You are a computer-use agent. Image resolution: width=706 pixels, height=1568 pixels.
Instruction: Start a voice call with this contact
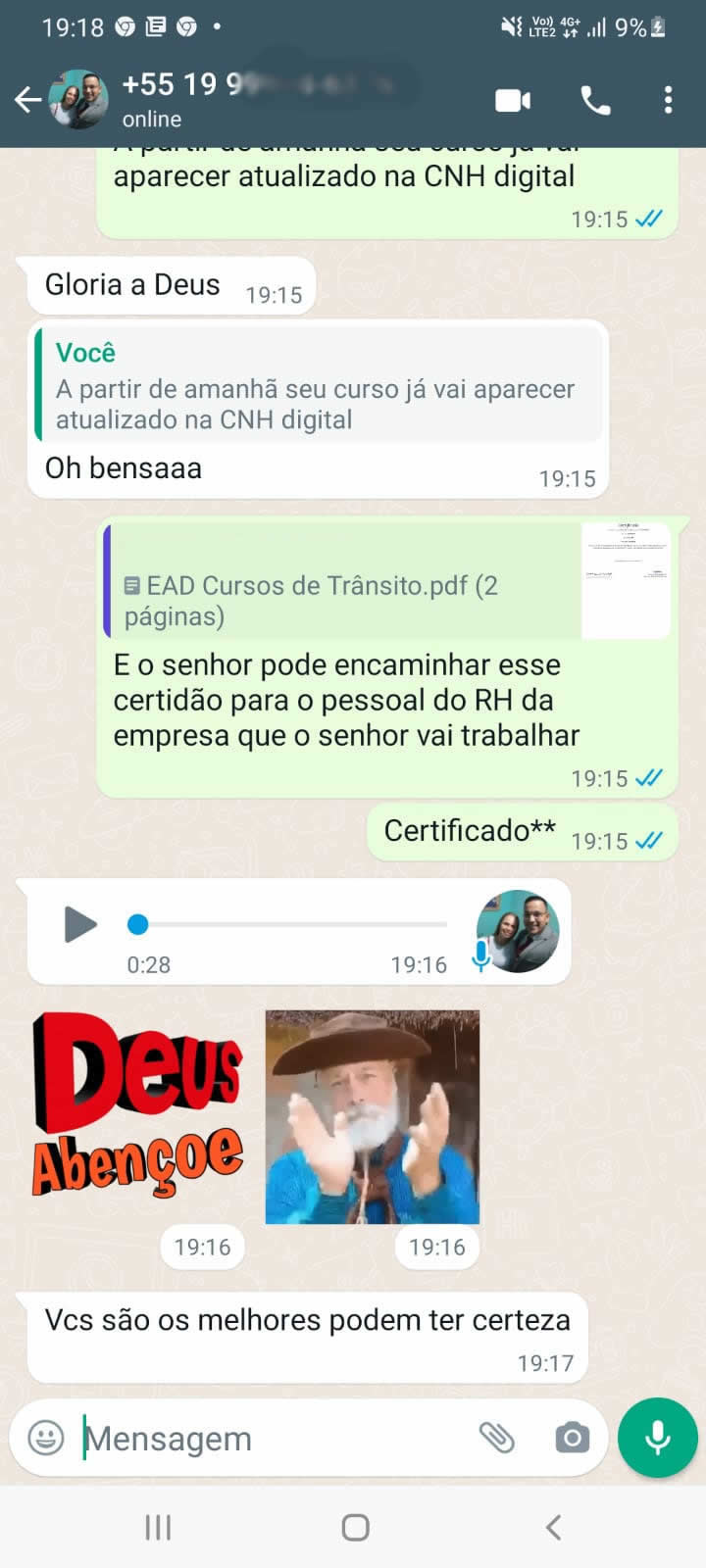pyautogui.click(x=595, y=100)
